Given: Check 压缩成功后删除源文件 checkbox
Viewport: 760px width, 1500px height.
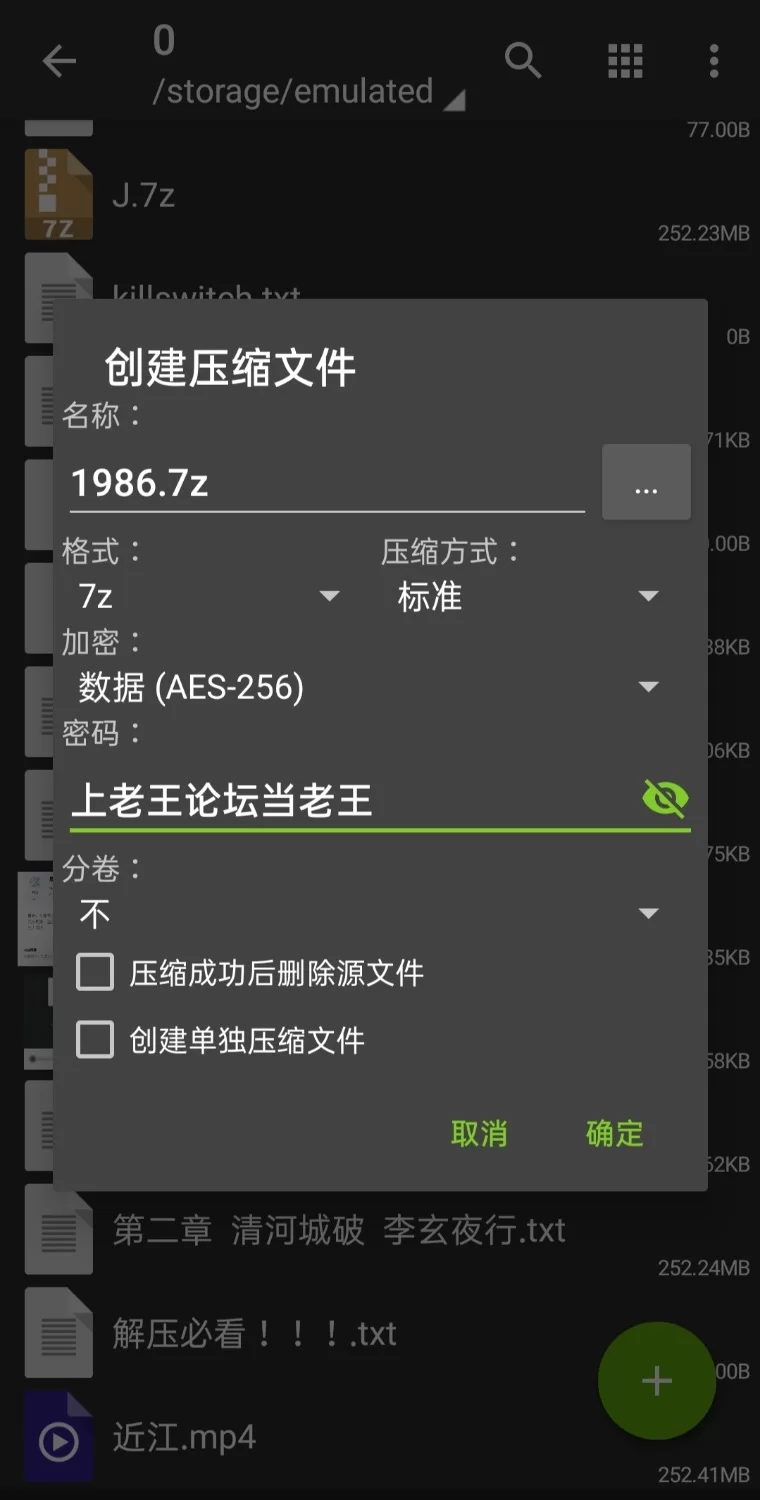Looking at the screenshot, I should [x=96, y=973].
